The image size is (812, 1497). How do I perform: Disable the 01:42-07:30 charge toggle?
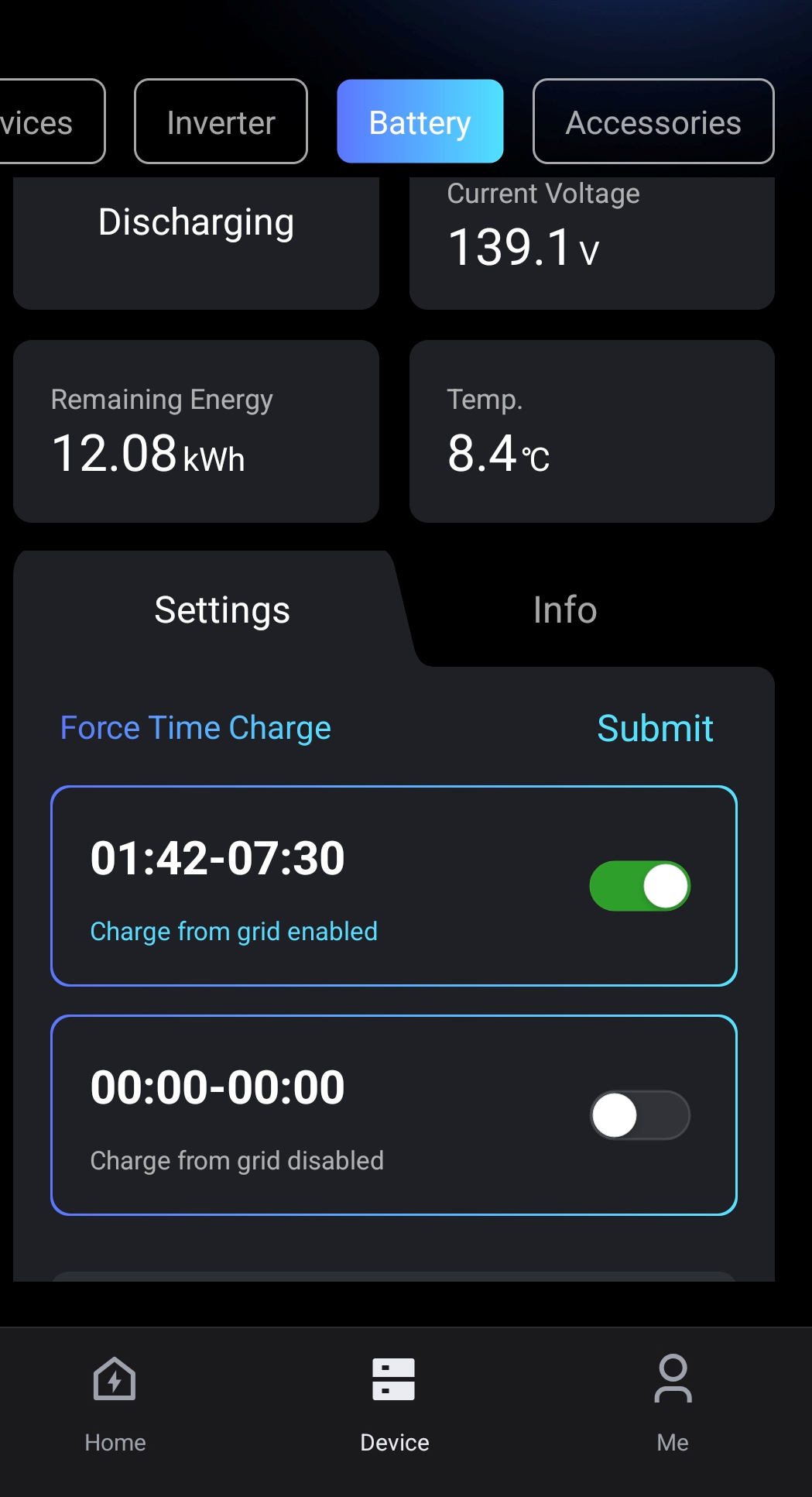coord(639,886)
